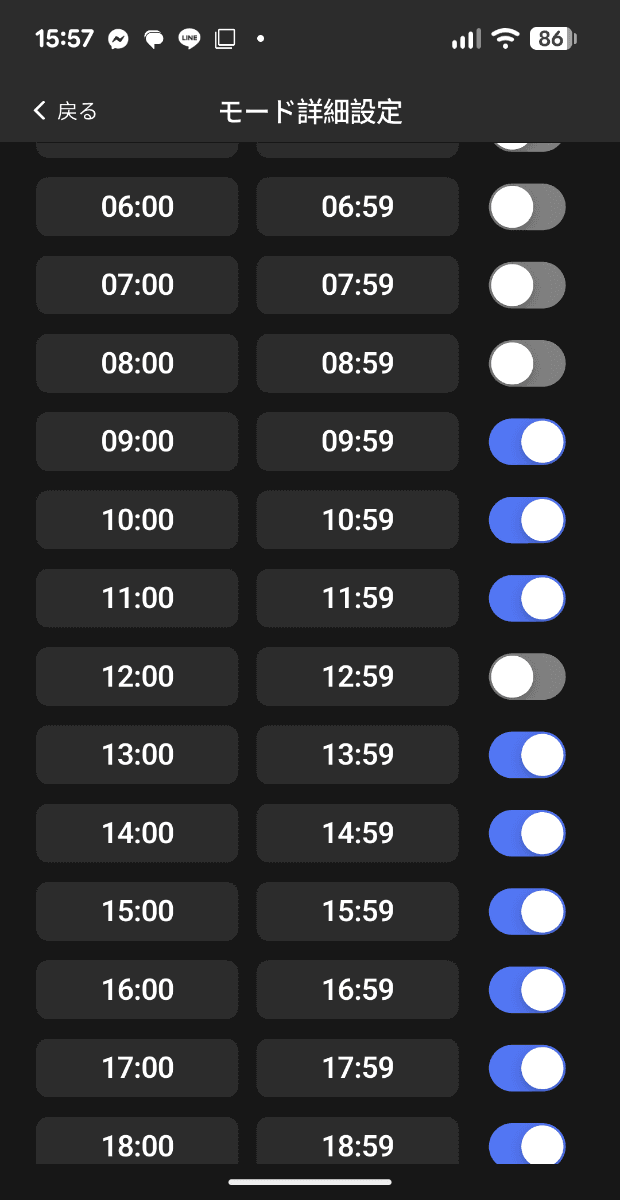Open the 16:00 start time picker
The width and height of the screenshot is (620, 1200).
[x=137, y=989]
